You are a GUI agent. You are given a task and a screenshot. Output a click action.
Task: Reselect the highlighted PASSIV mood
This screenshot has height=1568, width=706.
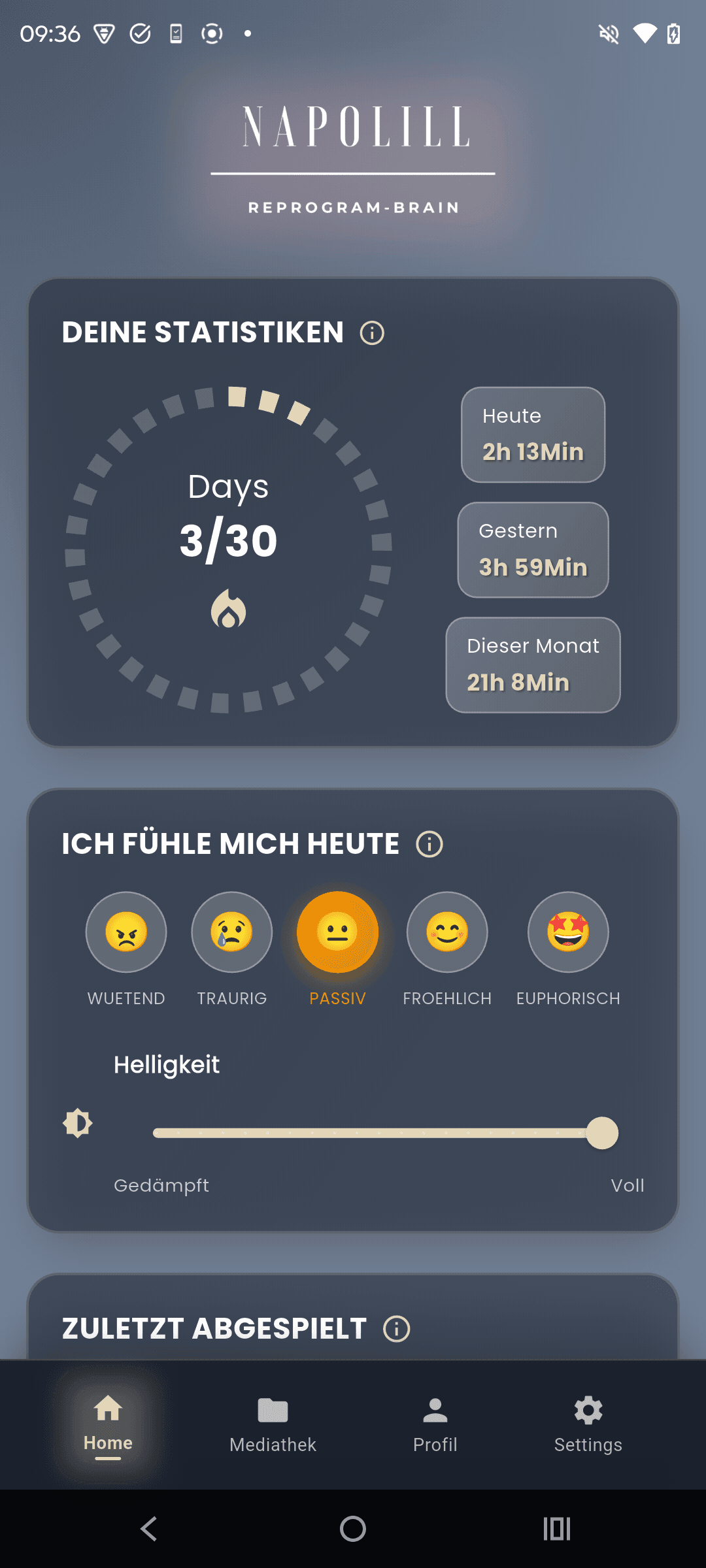click(338, 932)
